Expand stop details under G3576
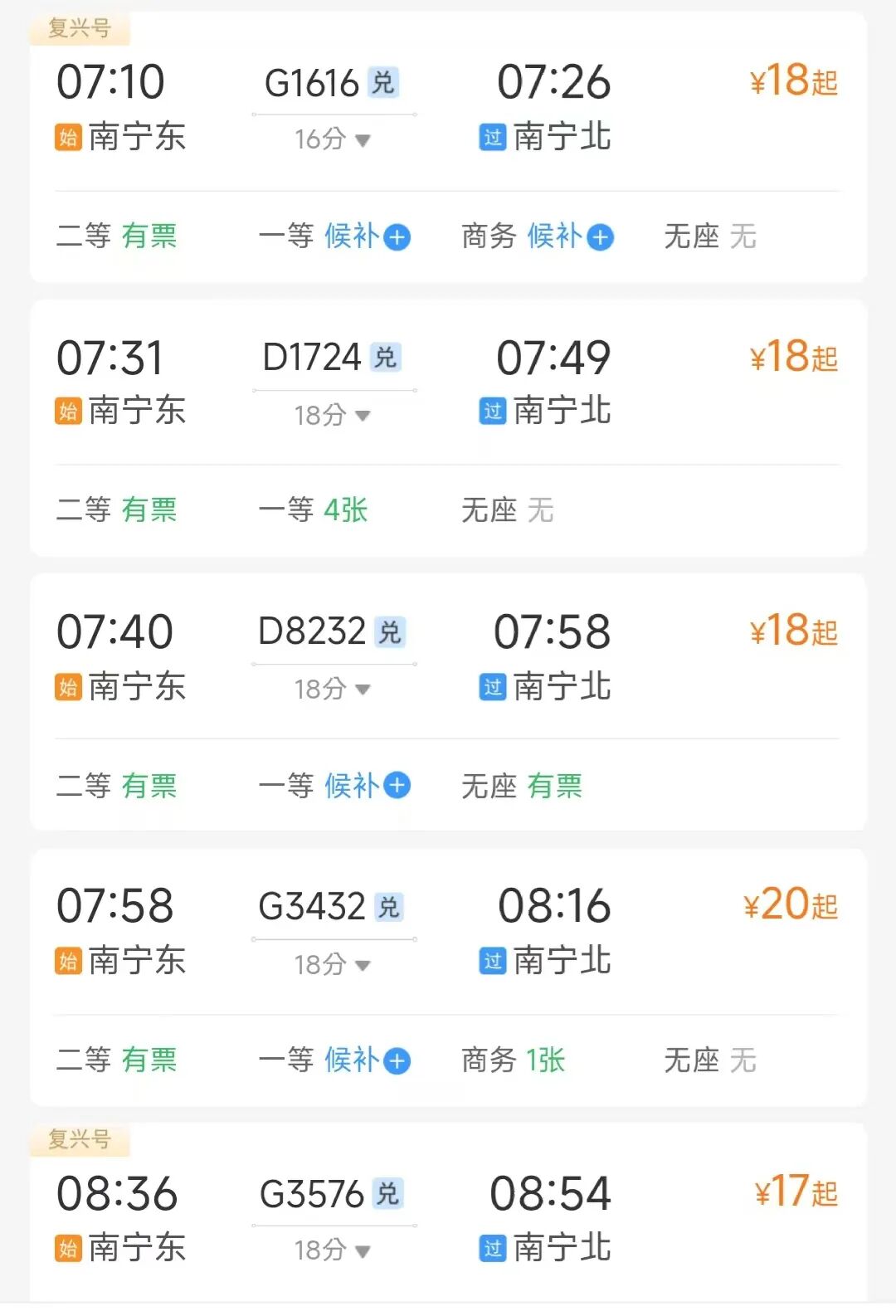 332,1250
